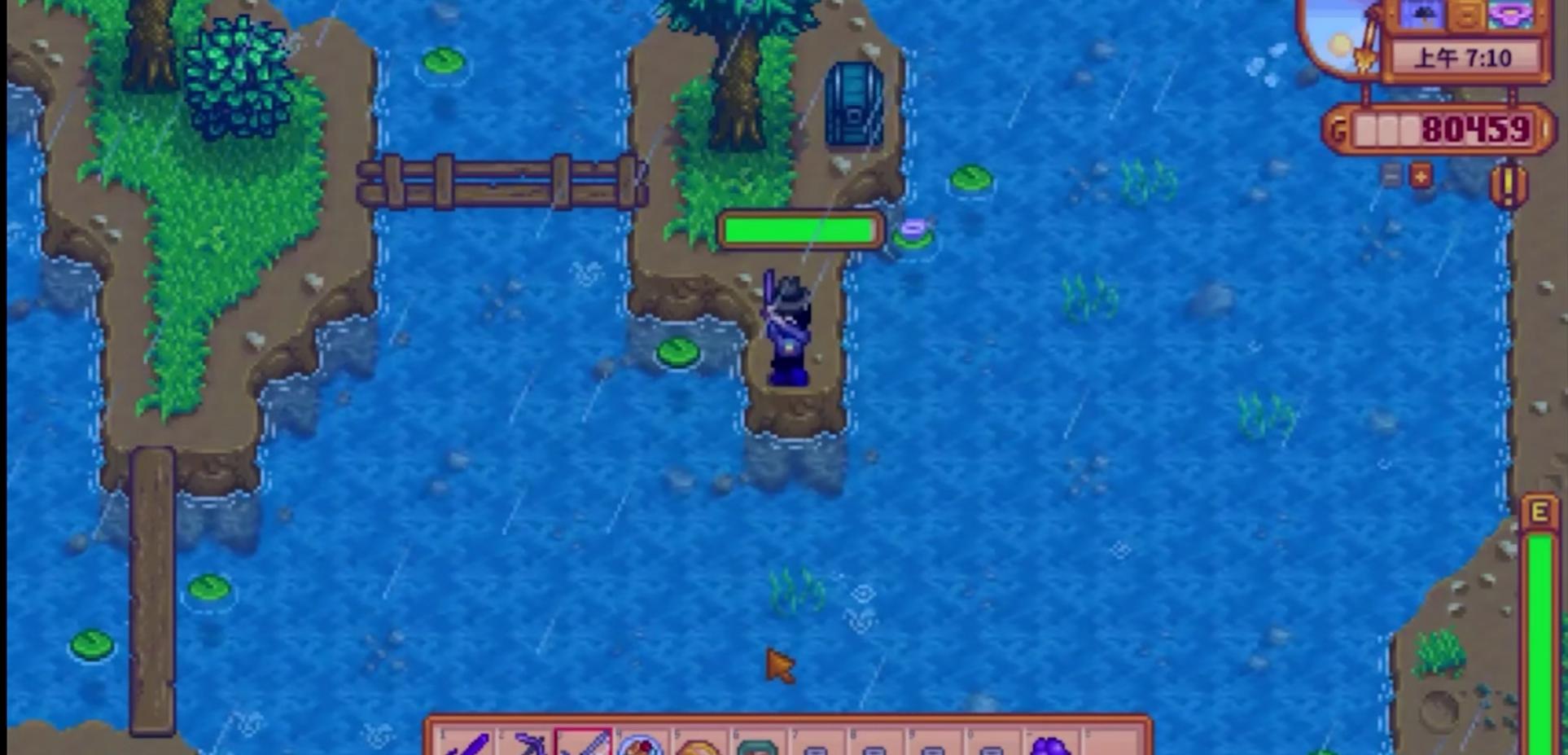Zoom in with the plus button

point(1421,176)
